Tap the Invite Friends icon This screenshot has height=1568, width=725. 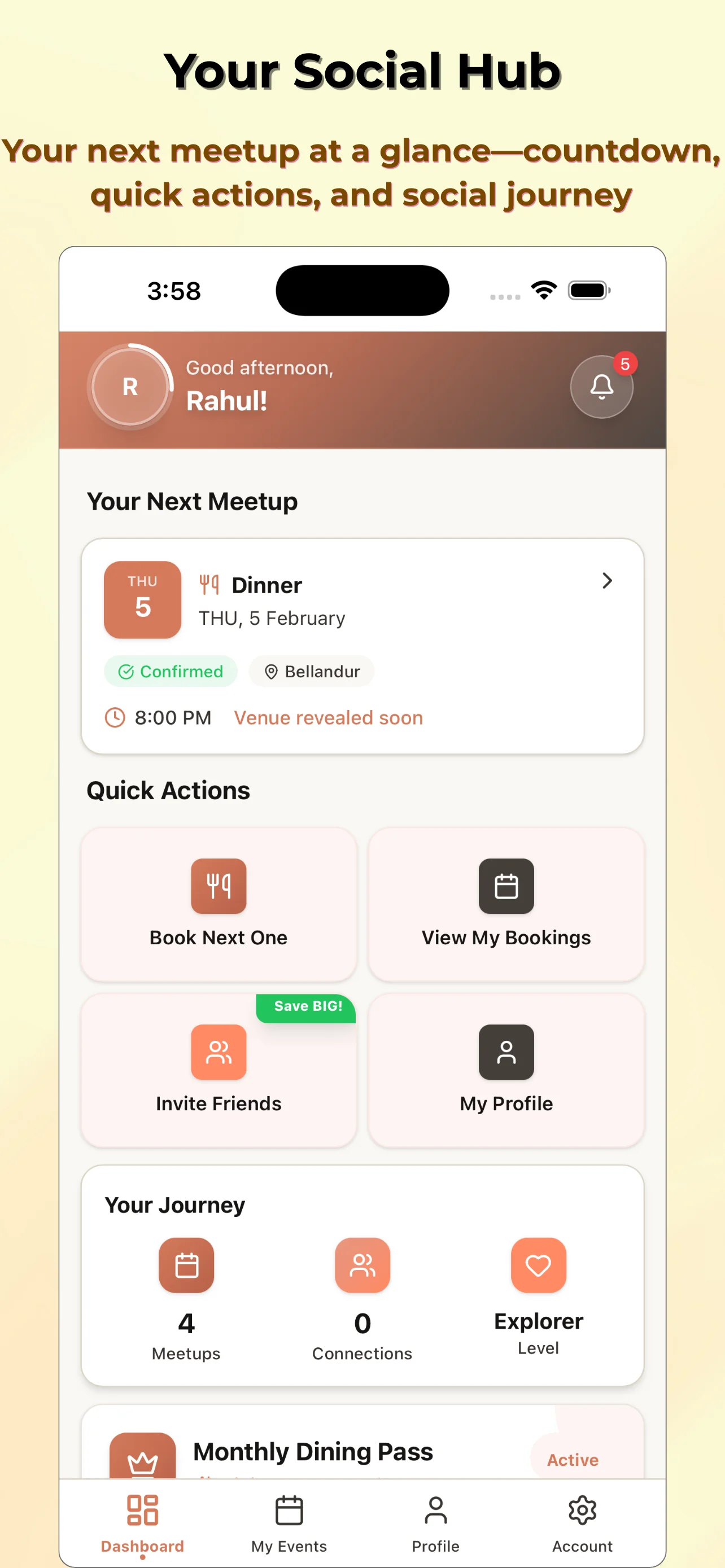pos(219,1053)
